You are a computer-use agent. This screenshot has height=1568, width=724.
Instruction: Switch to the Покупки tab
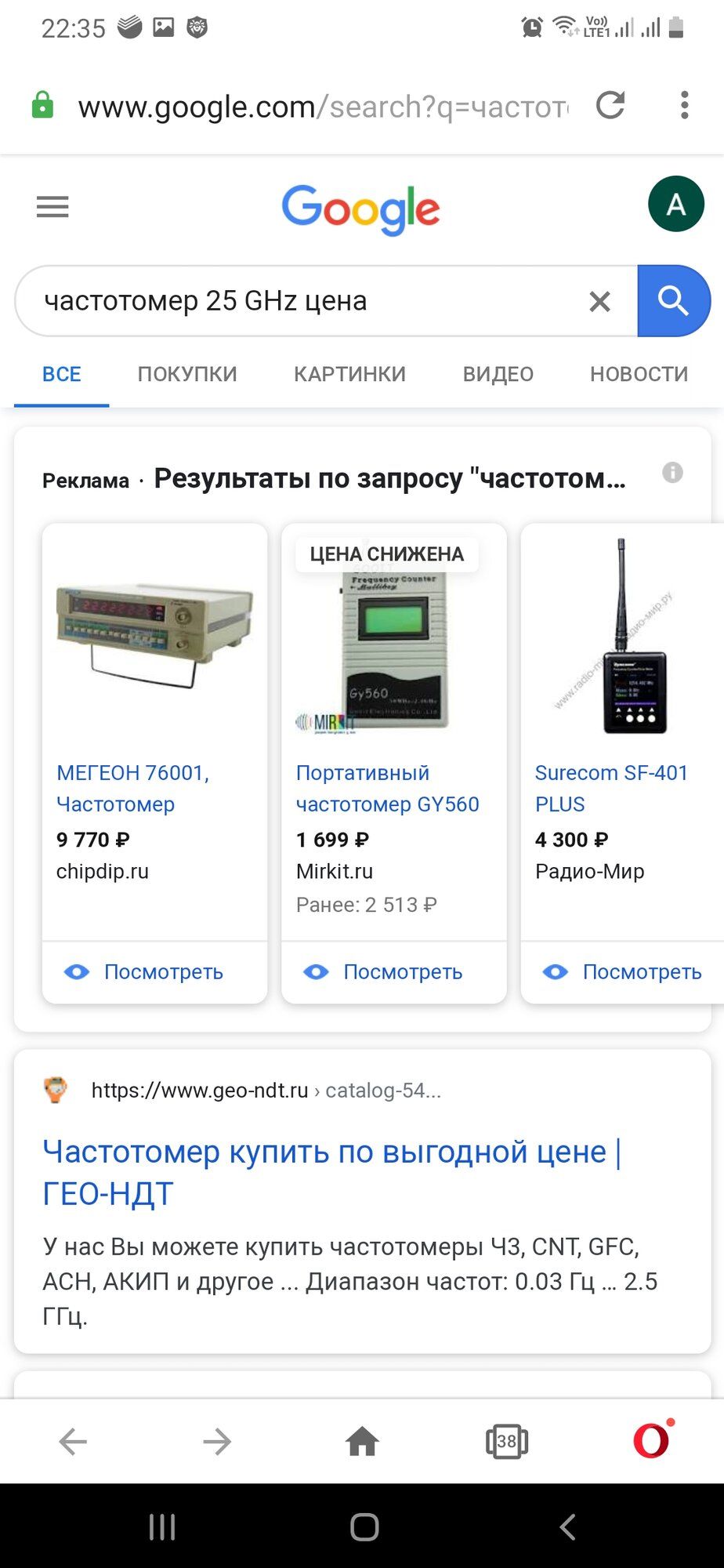point(187,374)
